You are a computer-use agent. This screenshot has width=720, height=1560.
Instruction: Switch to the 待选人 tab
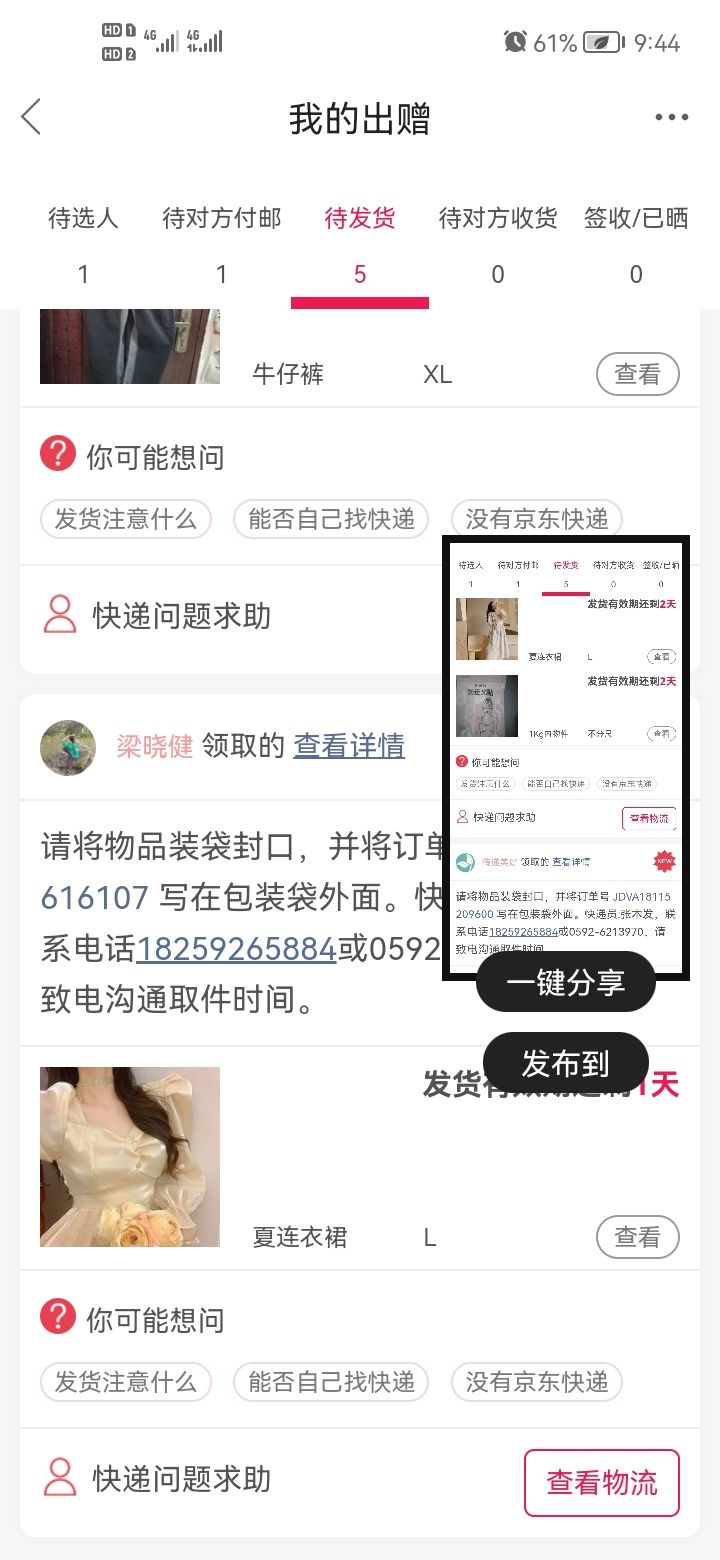click(x=83, y=244)
